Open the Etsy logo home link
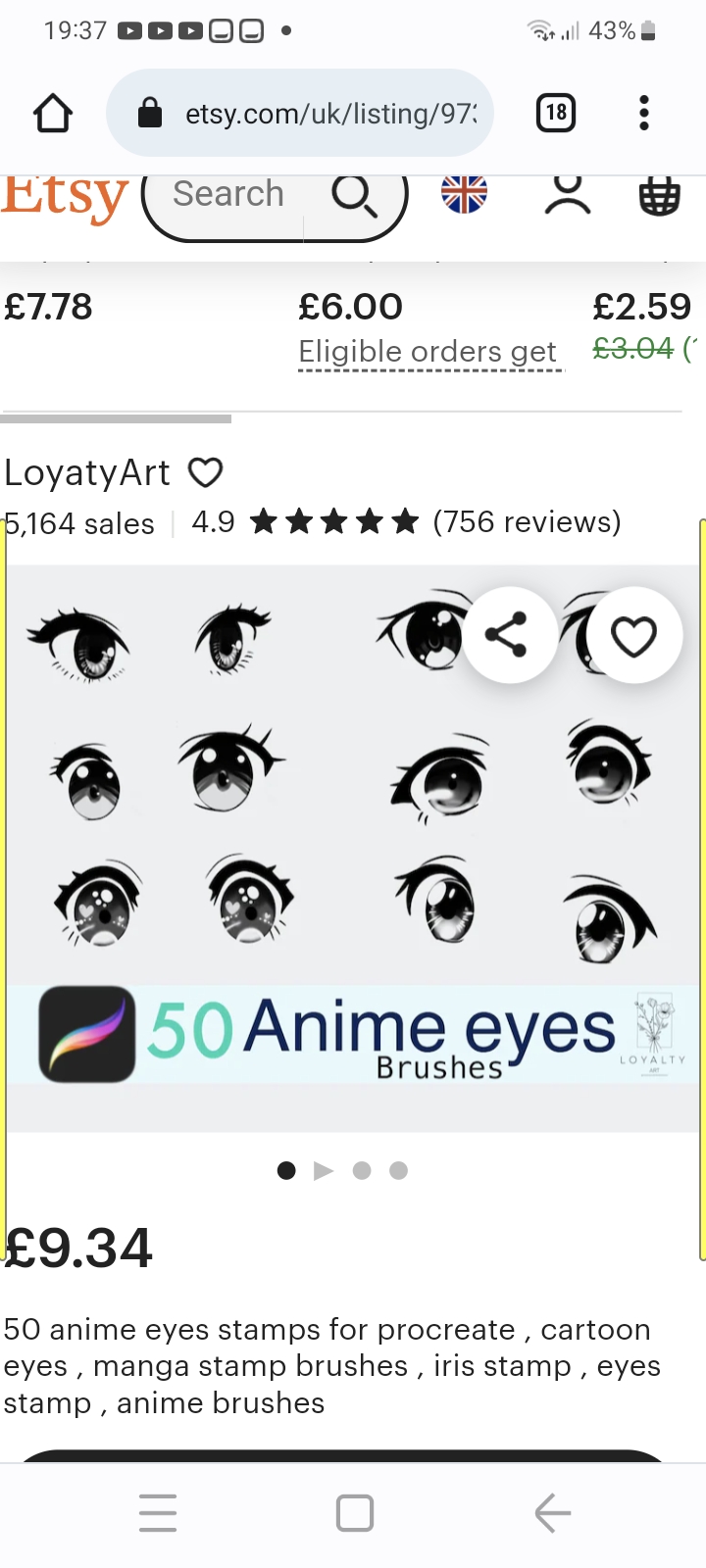 point(65,199)
